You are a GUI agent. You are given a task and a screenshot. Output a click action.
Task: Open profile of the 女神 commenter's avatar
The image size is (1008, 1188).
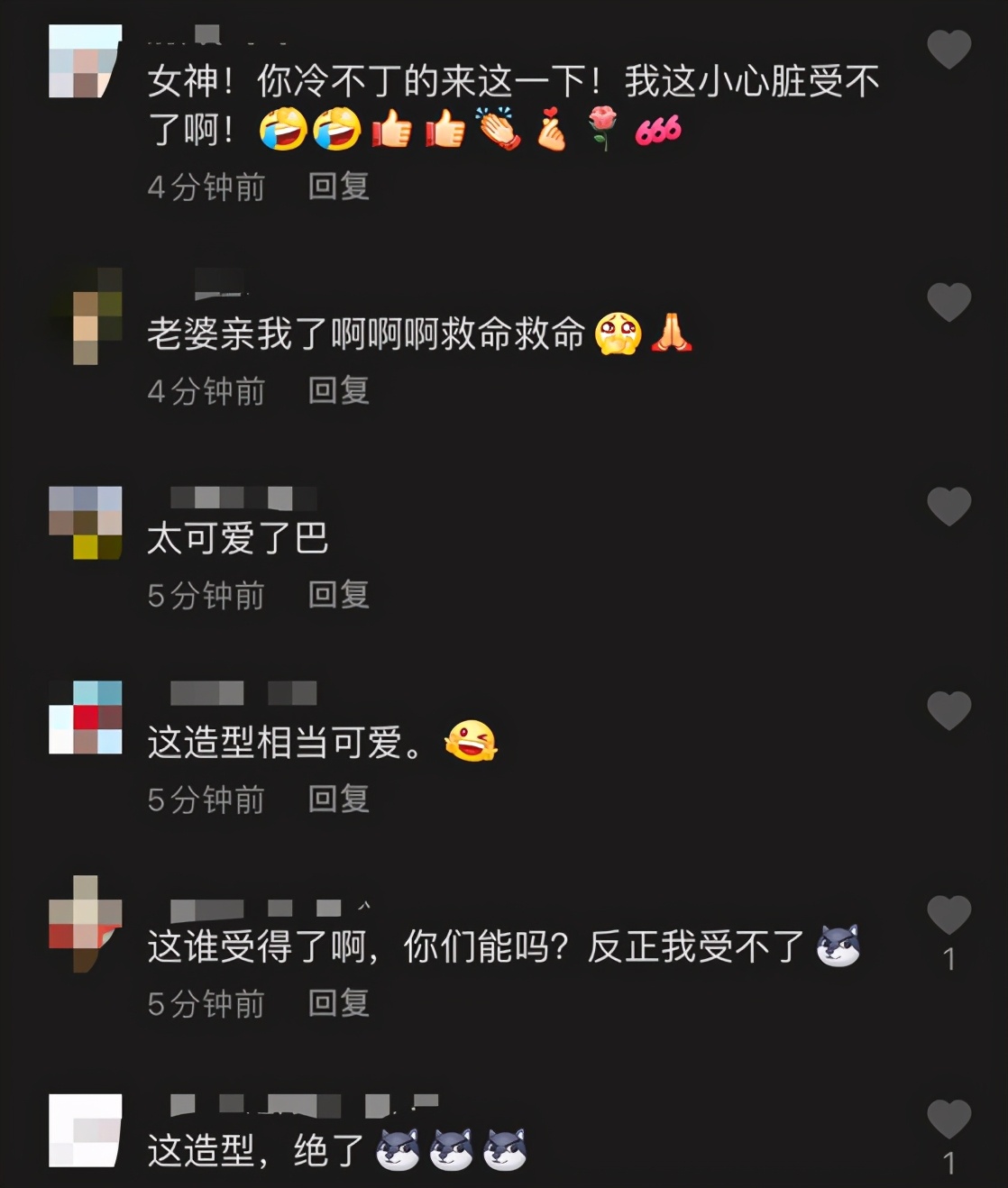(x=85, y=61)
